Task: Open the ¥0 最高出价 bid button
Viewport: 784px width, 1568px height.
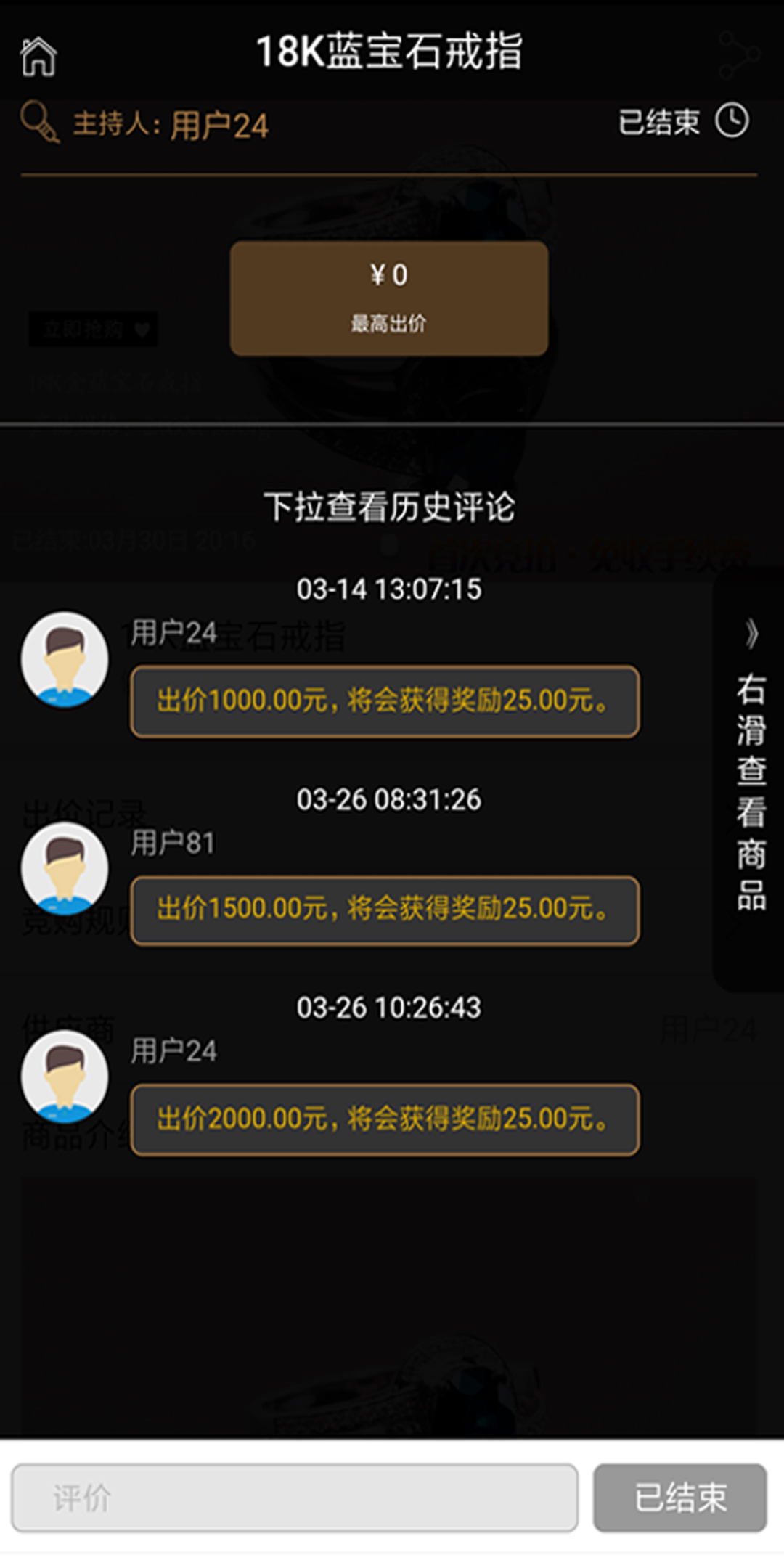Action: [x=389, y=298]
